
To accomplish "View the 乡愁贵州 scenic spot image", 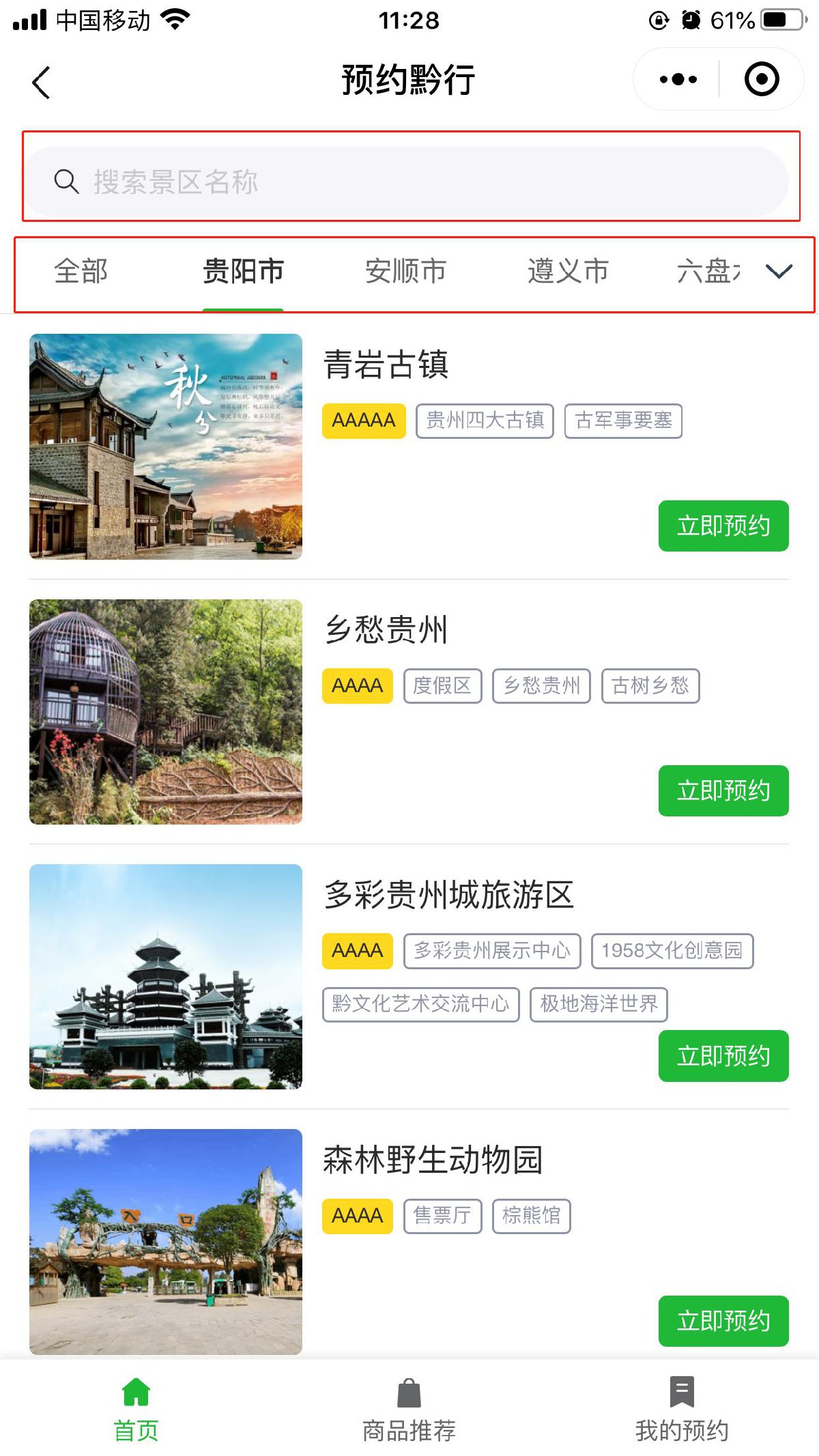I will point(166,711).
